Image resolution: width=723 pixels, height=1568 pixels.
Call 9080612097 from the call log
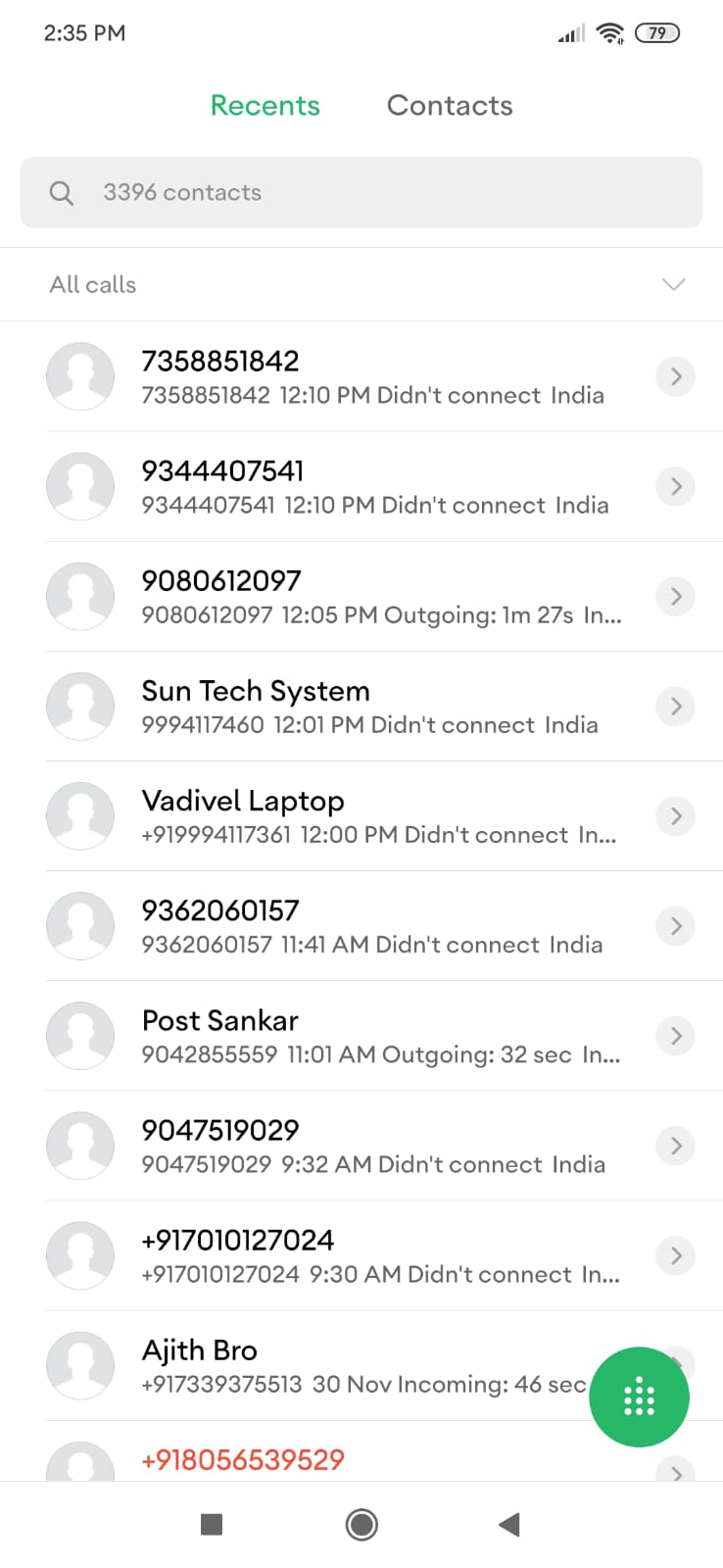click(x=372, y=596)
